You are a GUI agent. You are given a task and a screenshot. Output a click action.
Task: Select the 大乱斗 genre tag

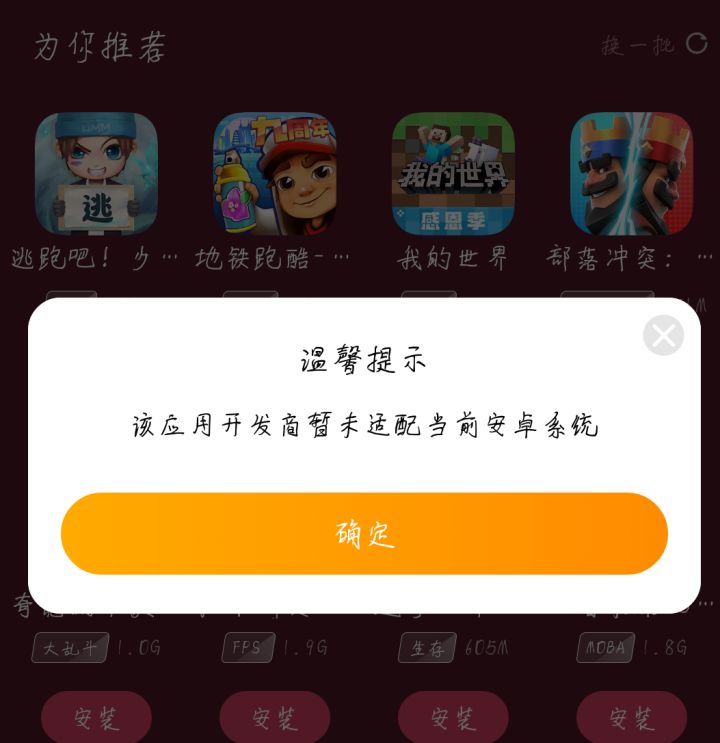tap(69, 648)
